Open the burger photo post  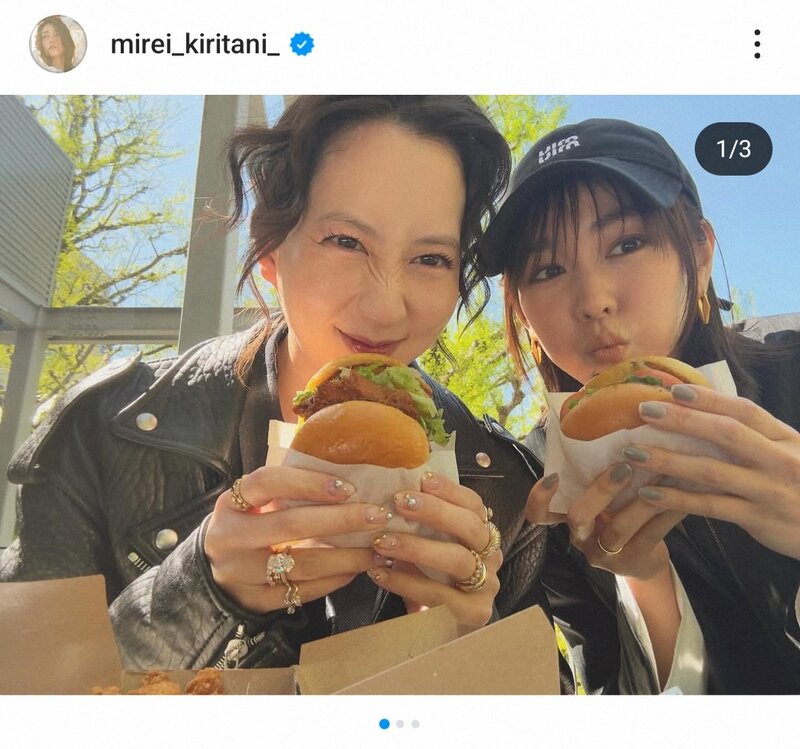click(400, 395)
